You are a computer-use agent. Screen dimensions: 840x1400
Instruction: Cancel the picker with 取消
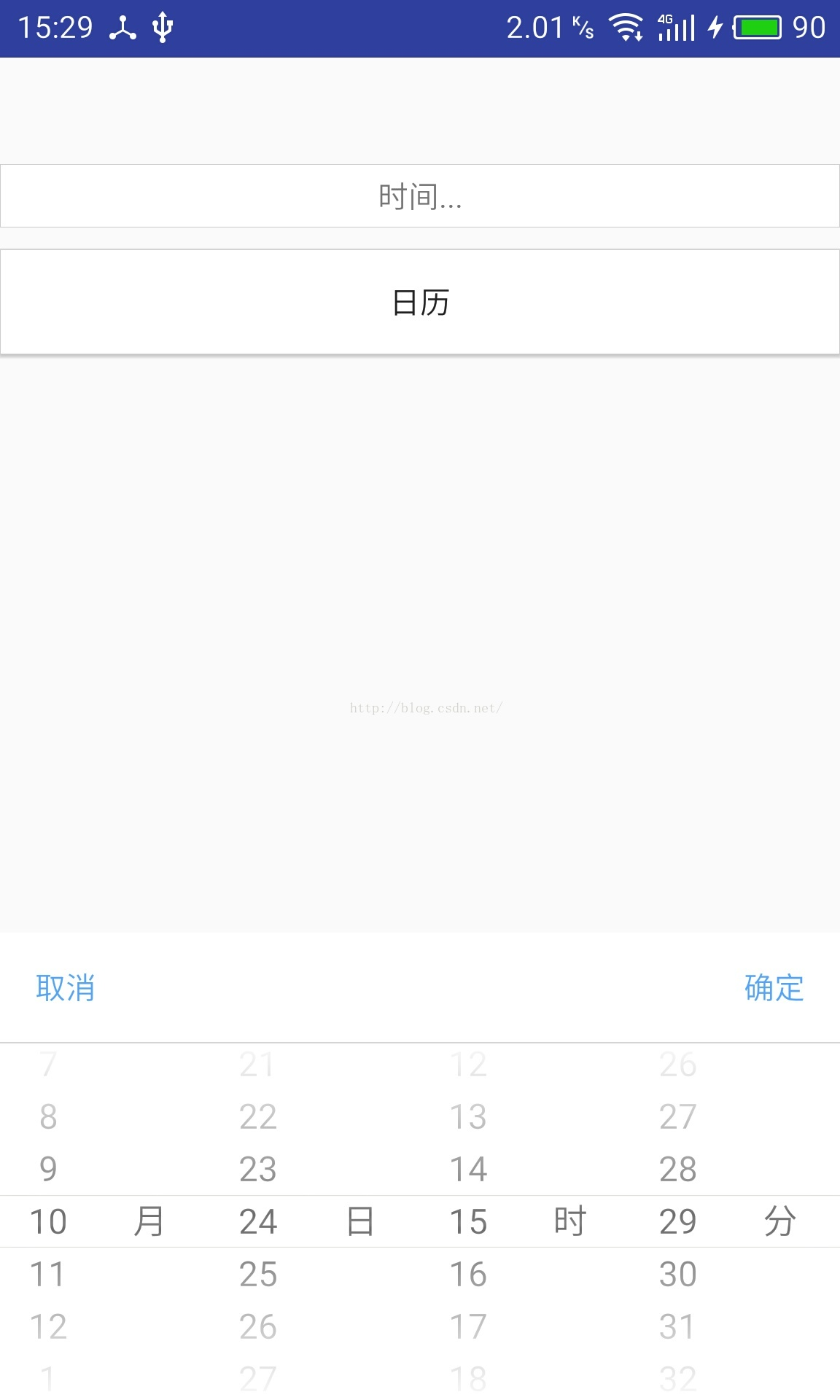coord(66,988)
